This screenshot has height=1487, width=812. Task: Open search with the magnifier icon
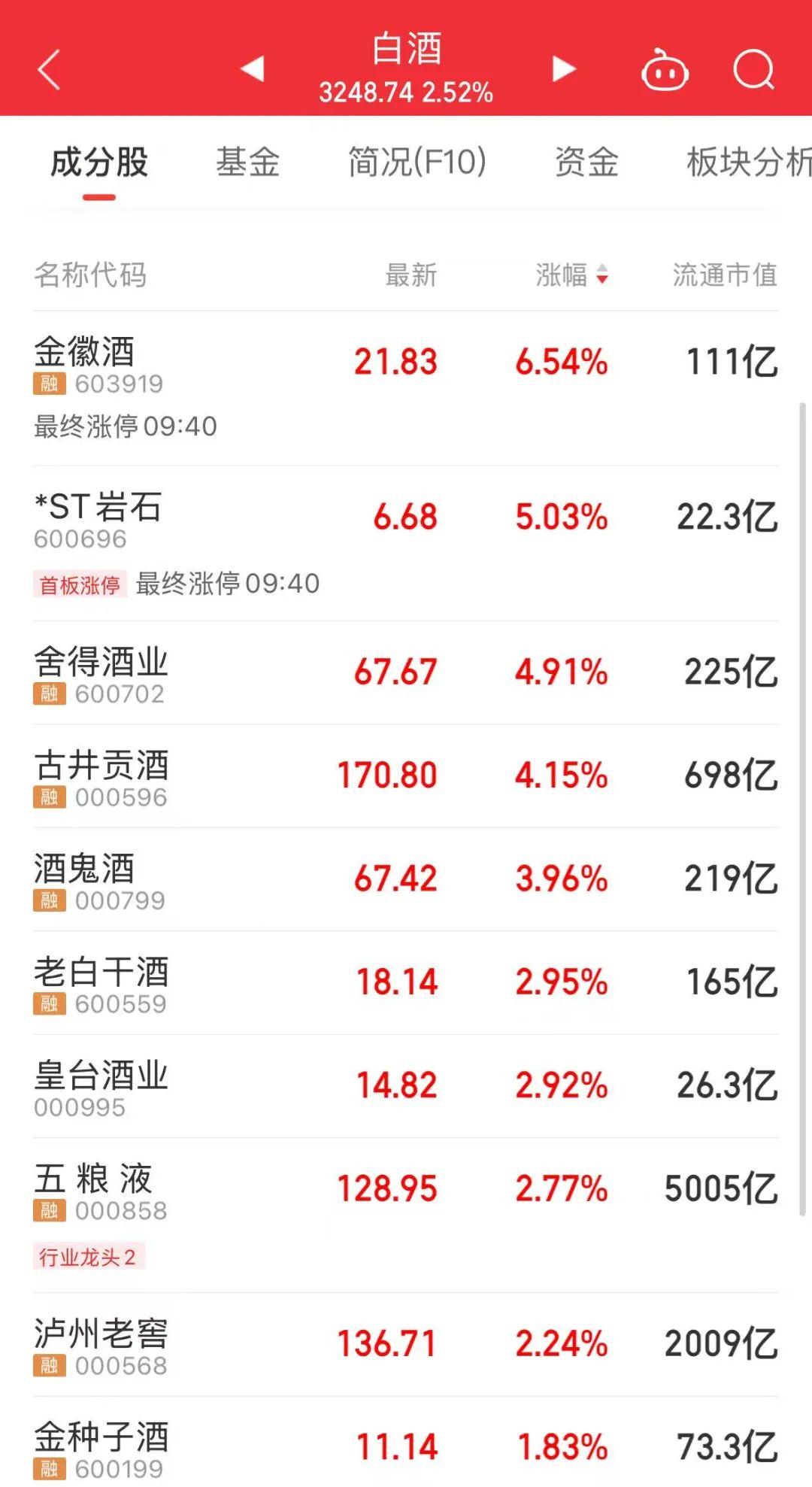(x=753, y=70)
